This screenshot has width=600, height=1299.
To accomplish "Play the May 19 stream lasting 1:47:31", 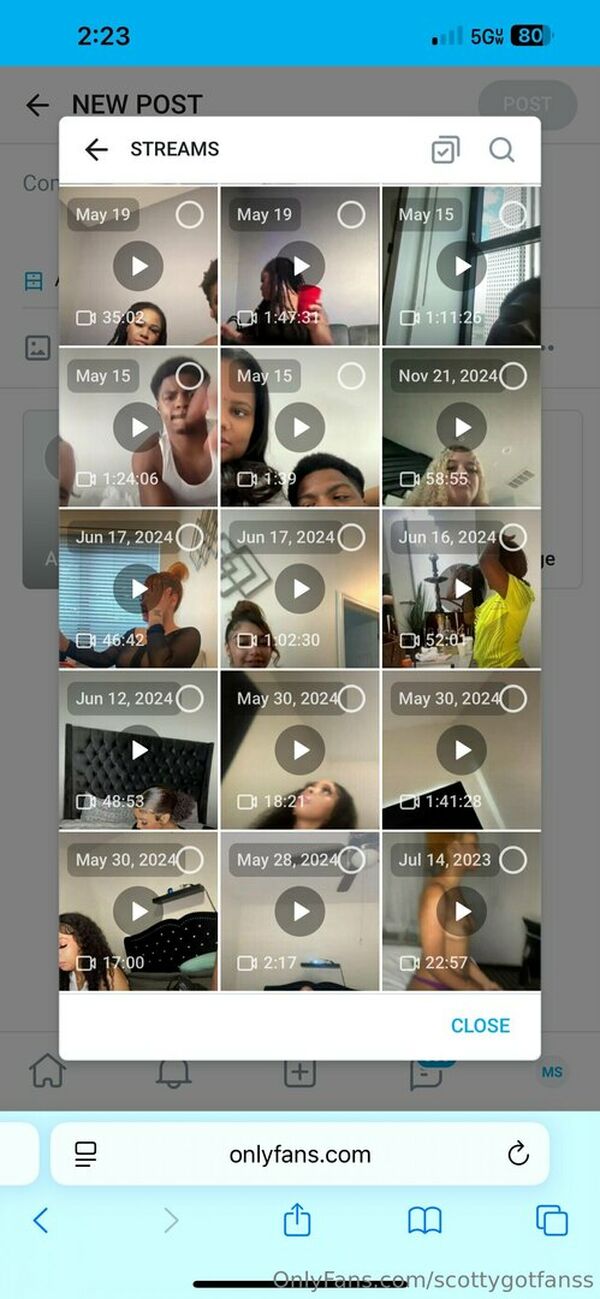I will (300, 266).
